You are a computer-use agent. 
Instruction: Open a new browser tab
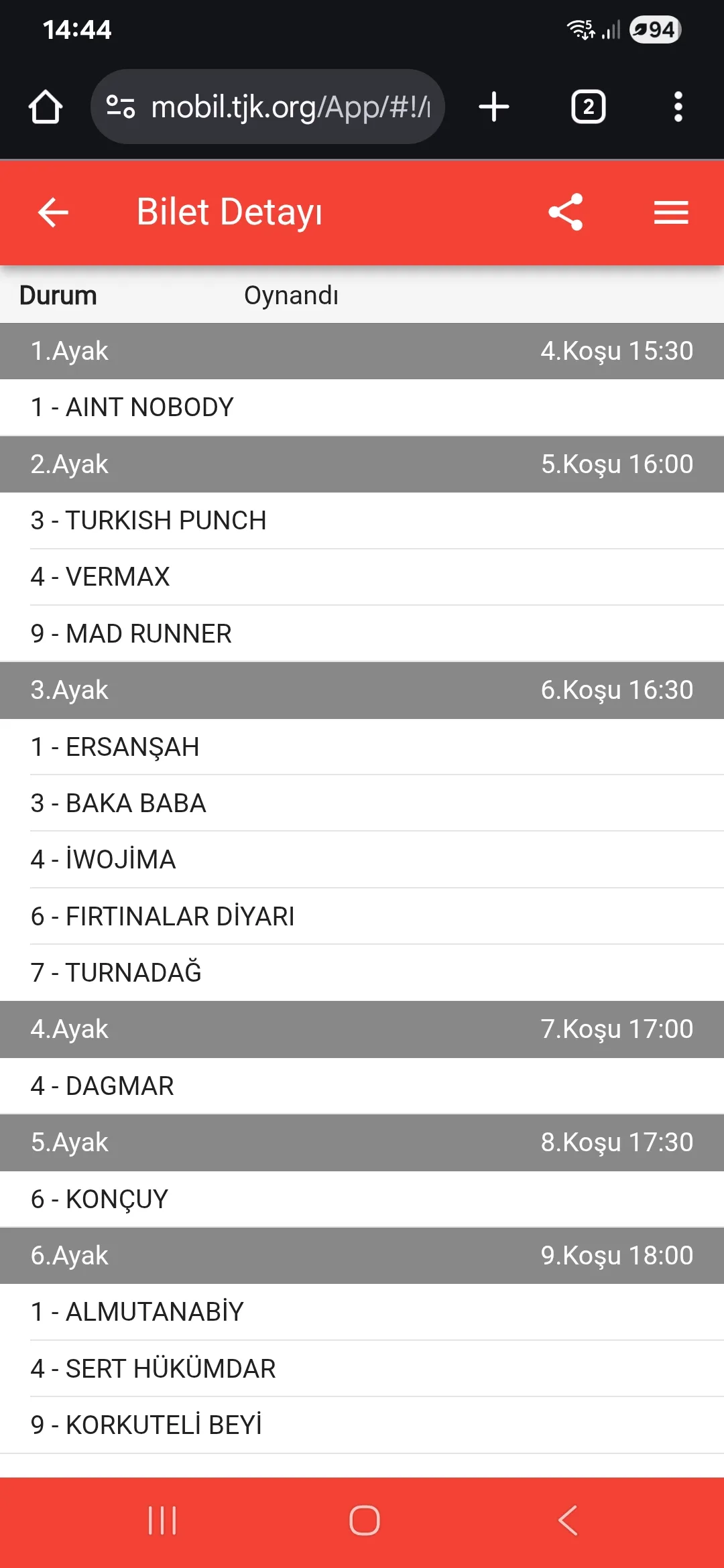[494, 107]
